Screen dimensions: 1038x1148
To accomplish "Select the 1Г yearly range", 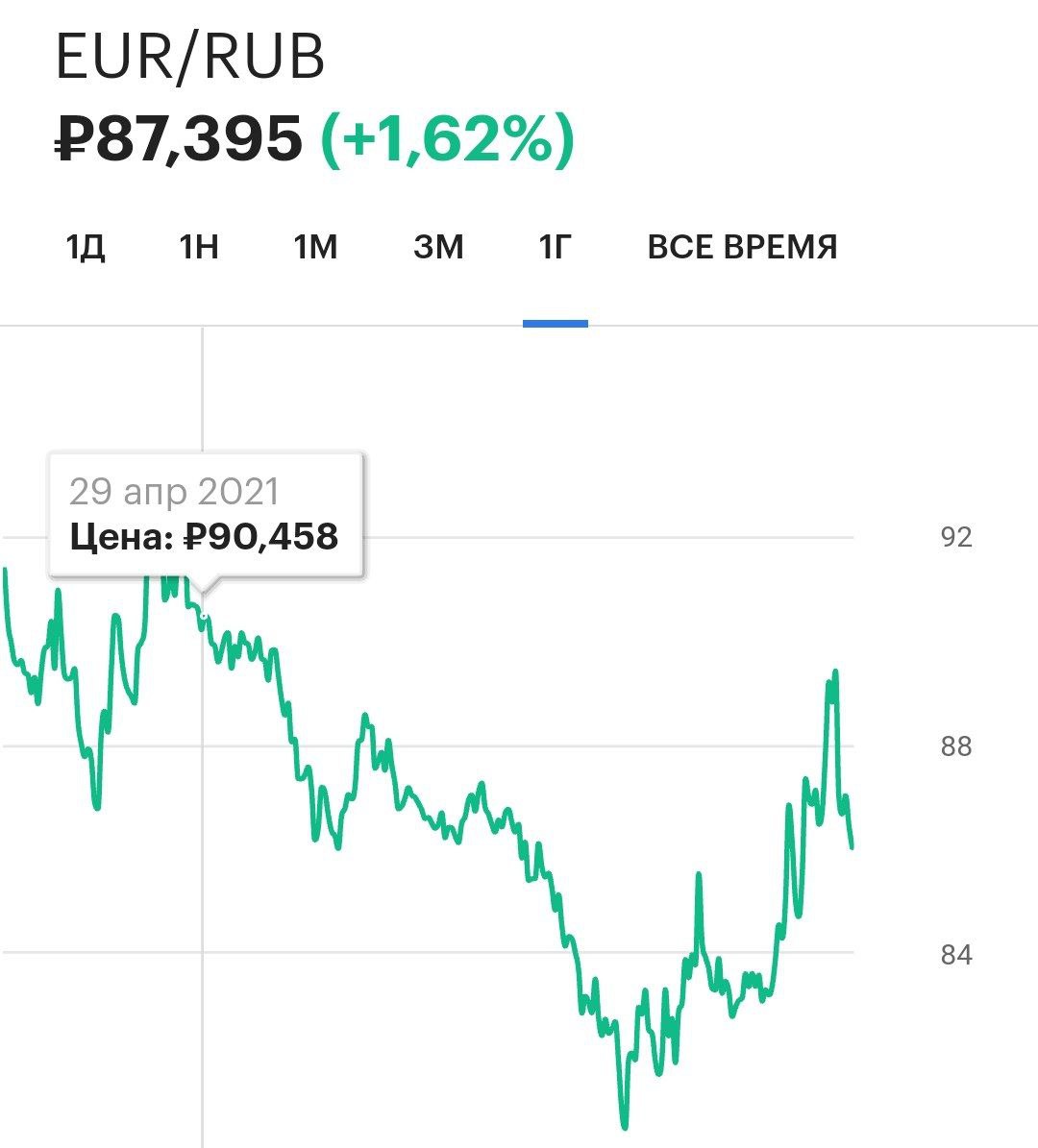I will pyautogui.click(x=555, y=248).
